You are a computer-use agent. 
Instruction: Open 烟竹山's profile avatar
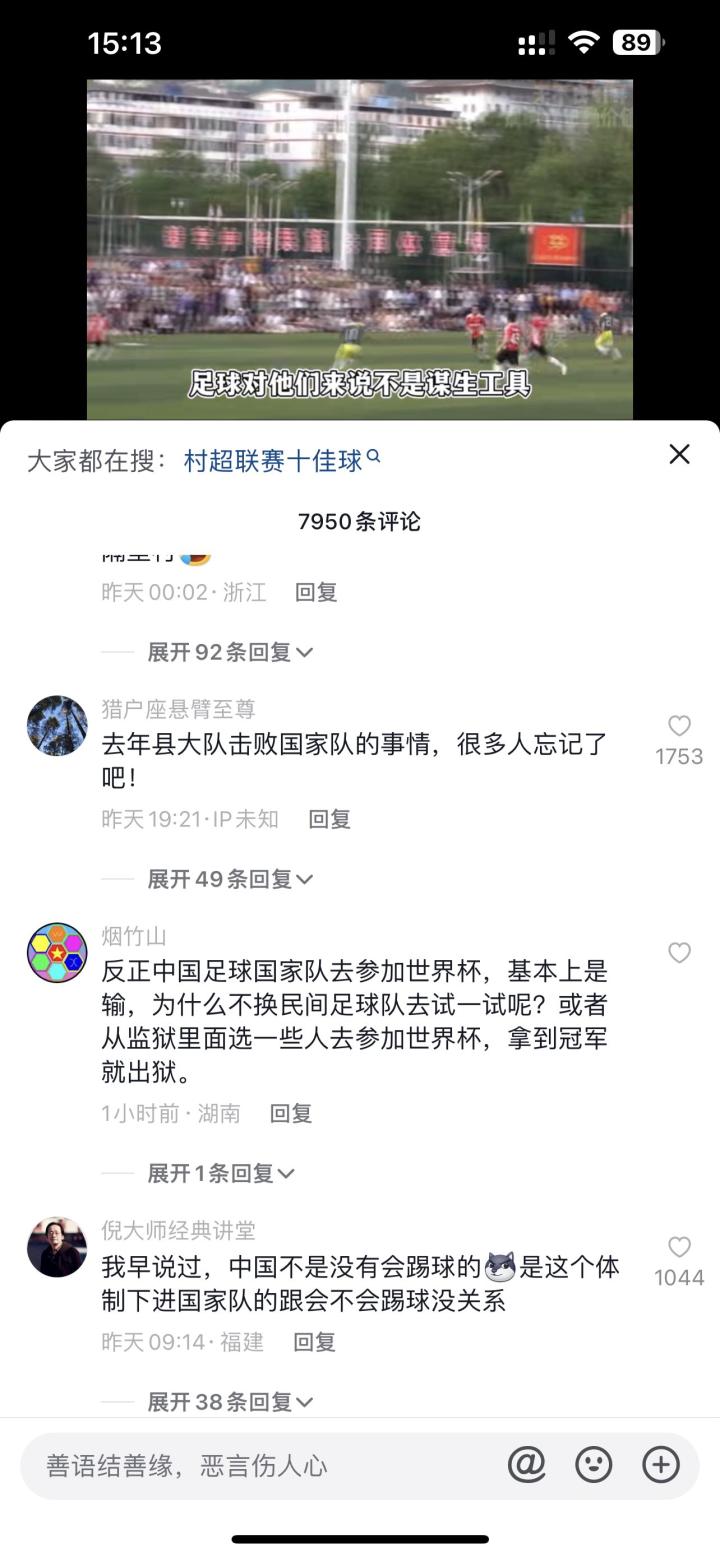[57, 953]
